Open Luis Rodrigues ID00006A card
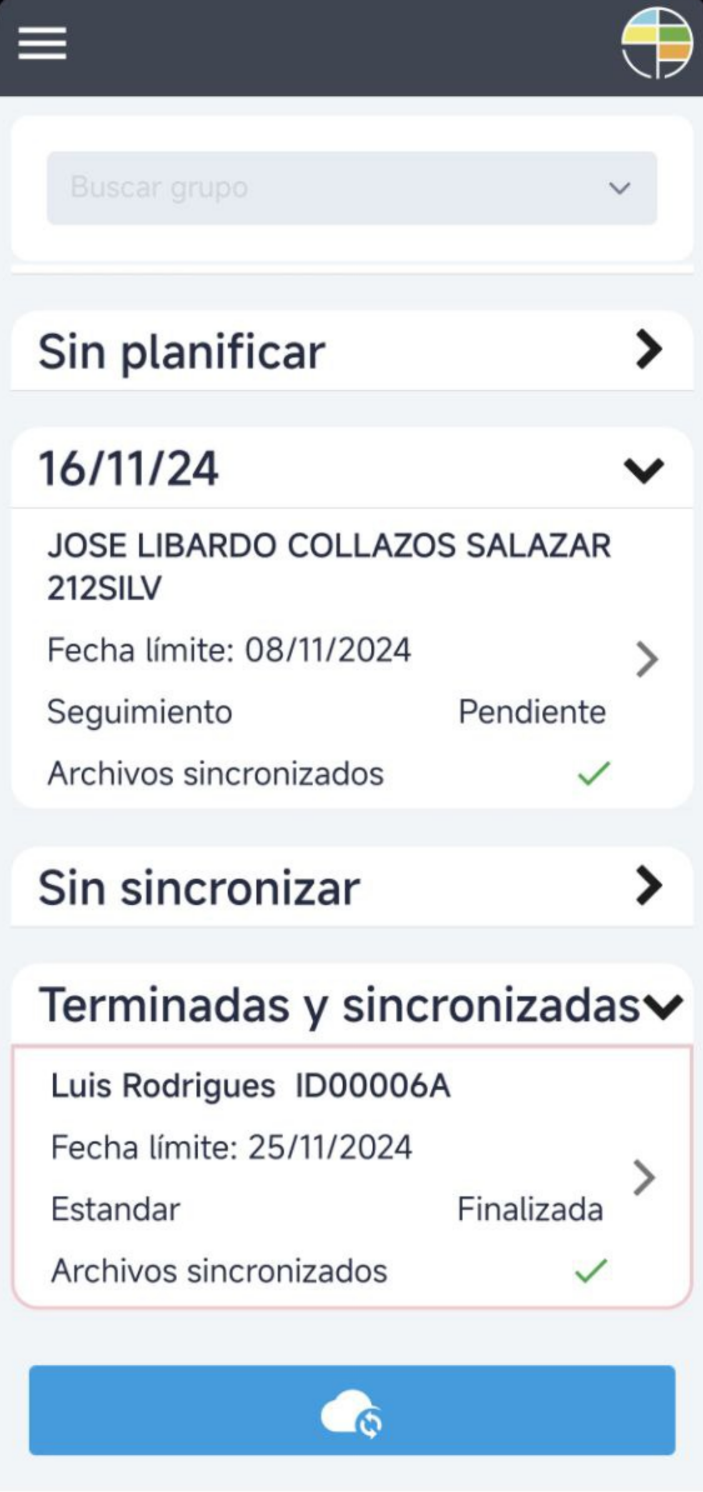 coord(350,1178)
